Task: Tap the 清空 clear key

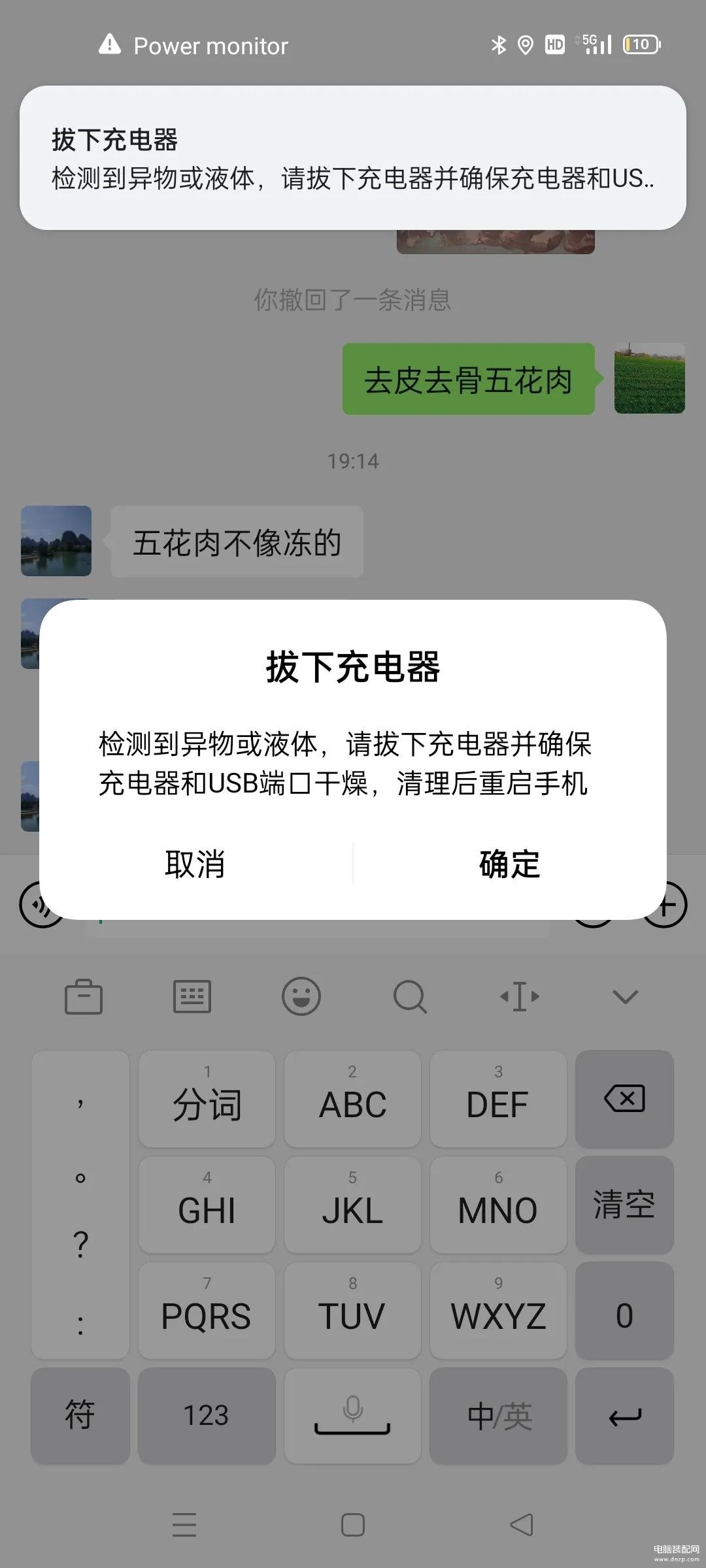Action: click(624, 1205)
